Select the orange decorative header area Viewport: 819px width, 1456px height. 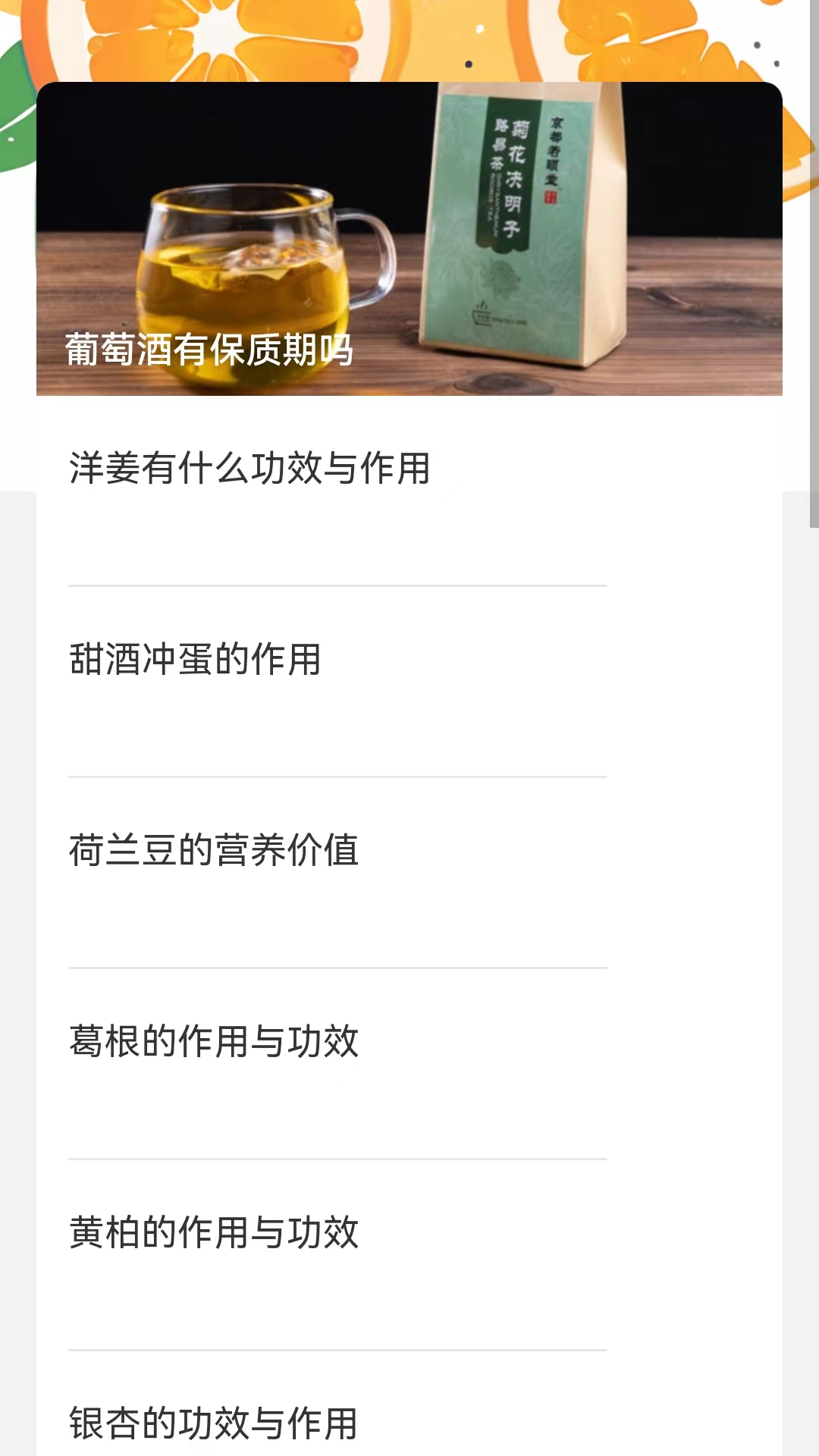pyautogui.click(x=409, y=38)
